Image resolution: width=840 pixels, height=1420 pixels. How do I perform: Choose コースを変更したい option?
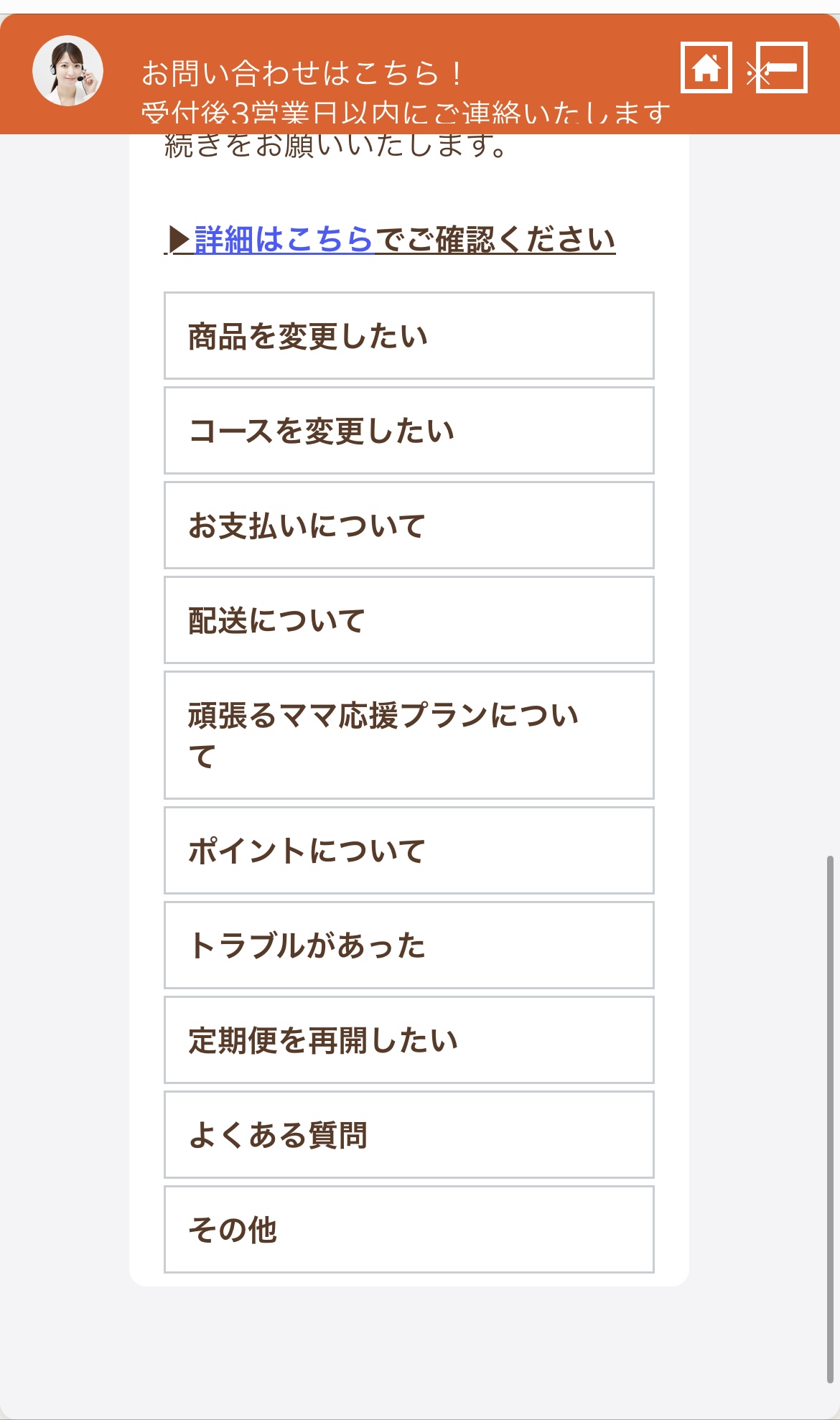409,430
